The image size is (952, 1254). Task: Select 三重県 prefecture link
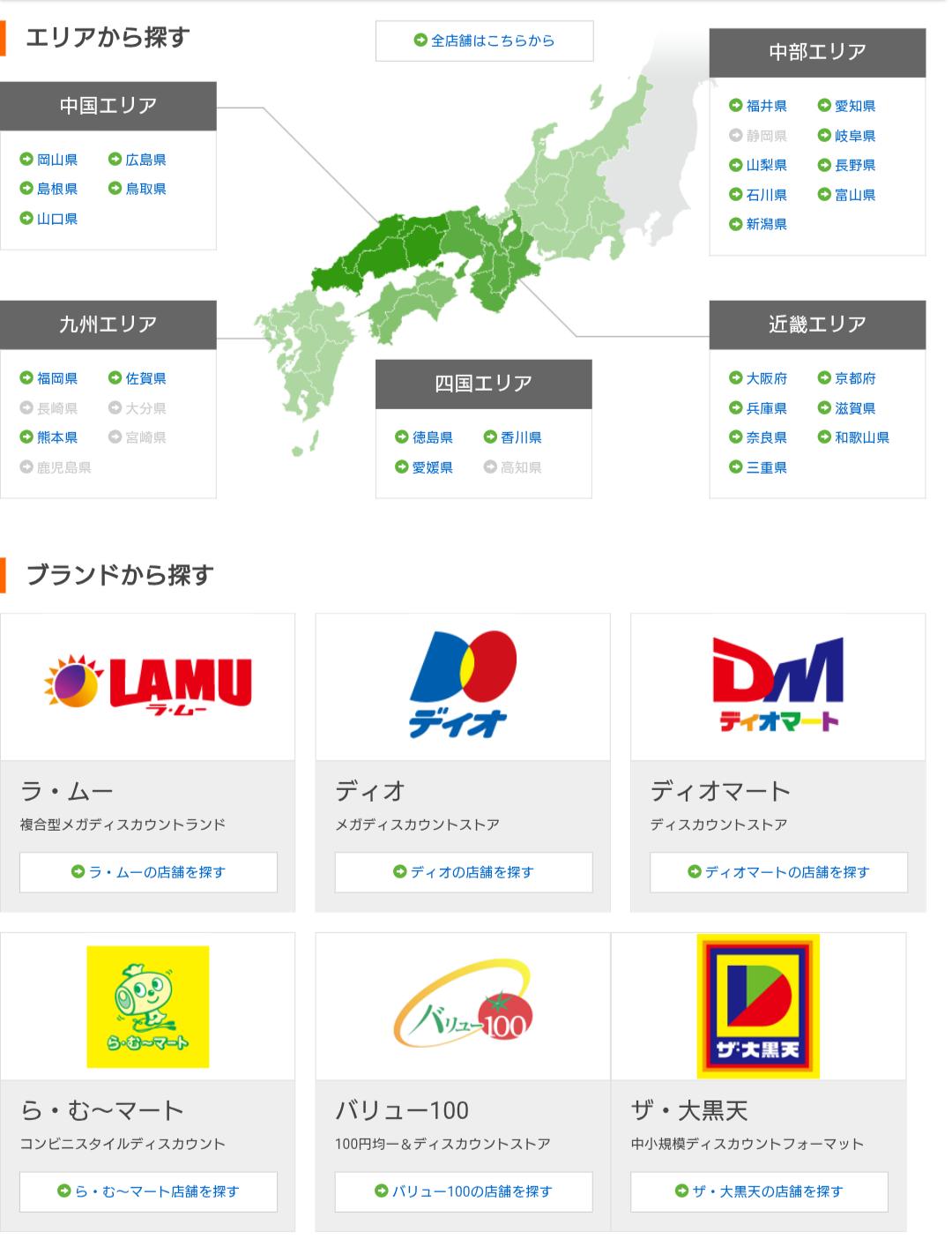click(x=766, y=467)
